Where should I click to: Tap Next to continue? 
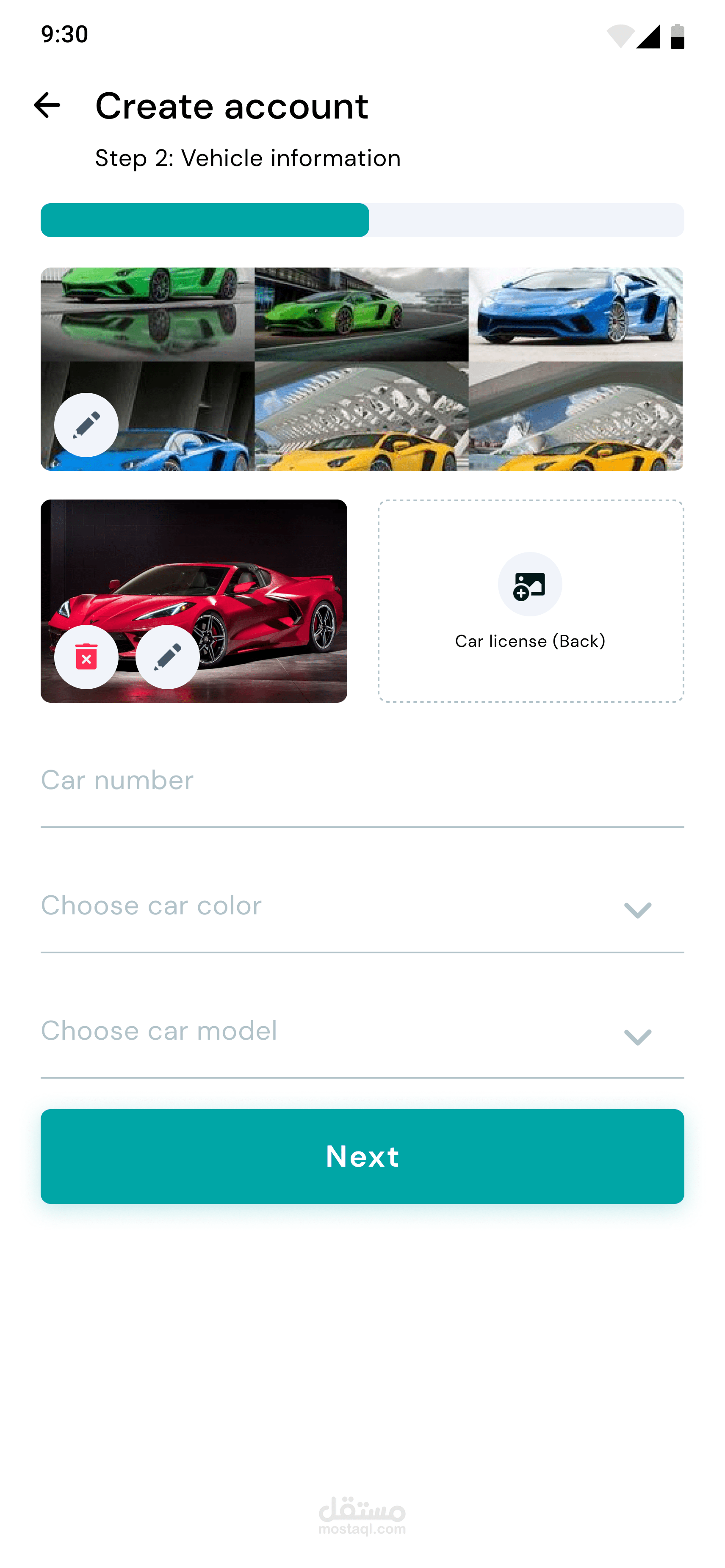pyautogui.click(x=362, y=1156)
